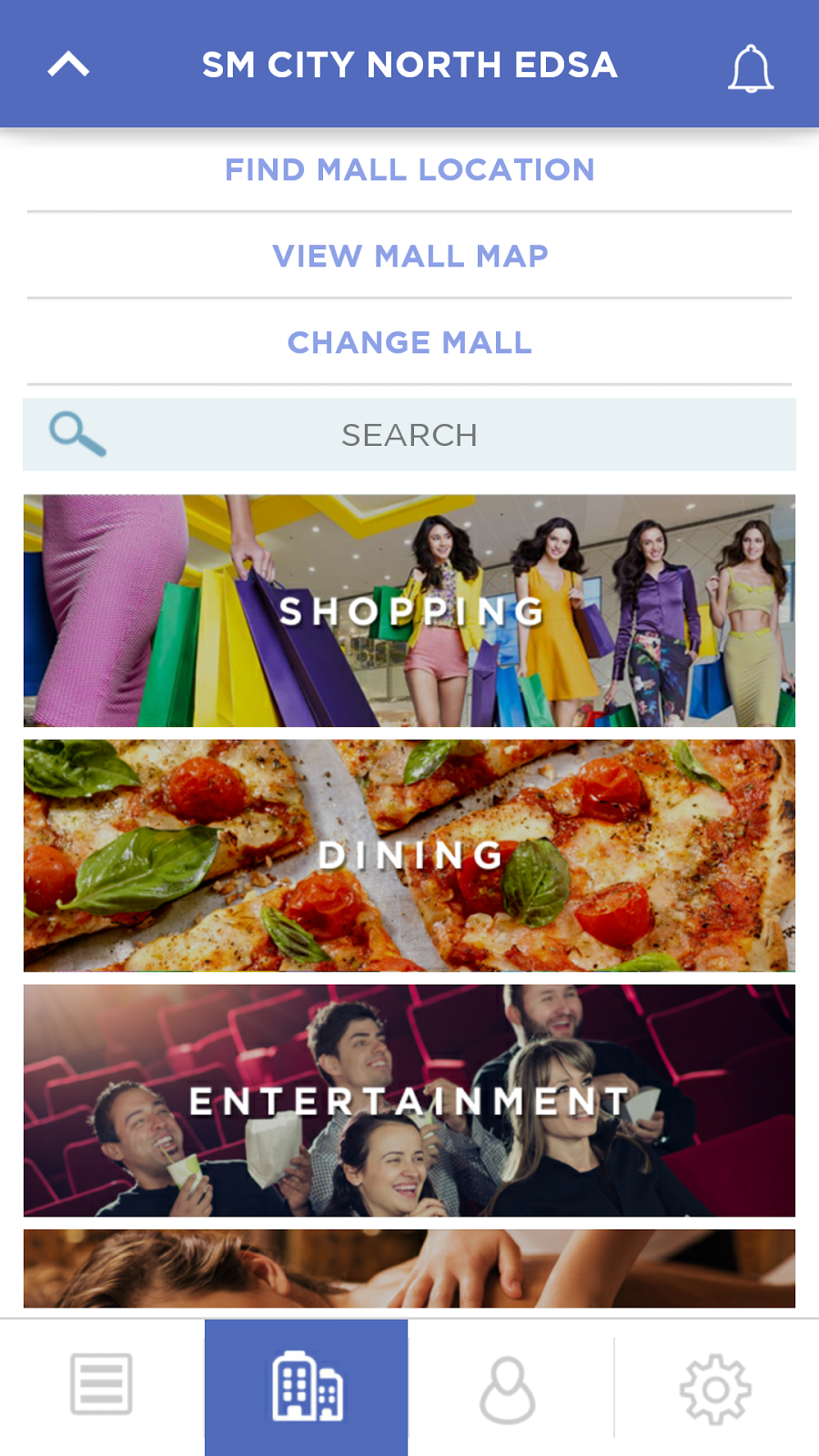Image resolution: width=819 pixels, height=1456 pixels.
Task: Collapse the mall menu with the up chevron
Action: [68, 65]
